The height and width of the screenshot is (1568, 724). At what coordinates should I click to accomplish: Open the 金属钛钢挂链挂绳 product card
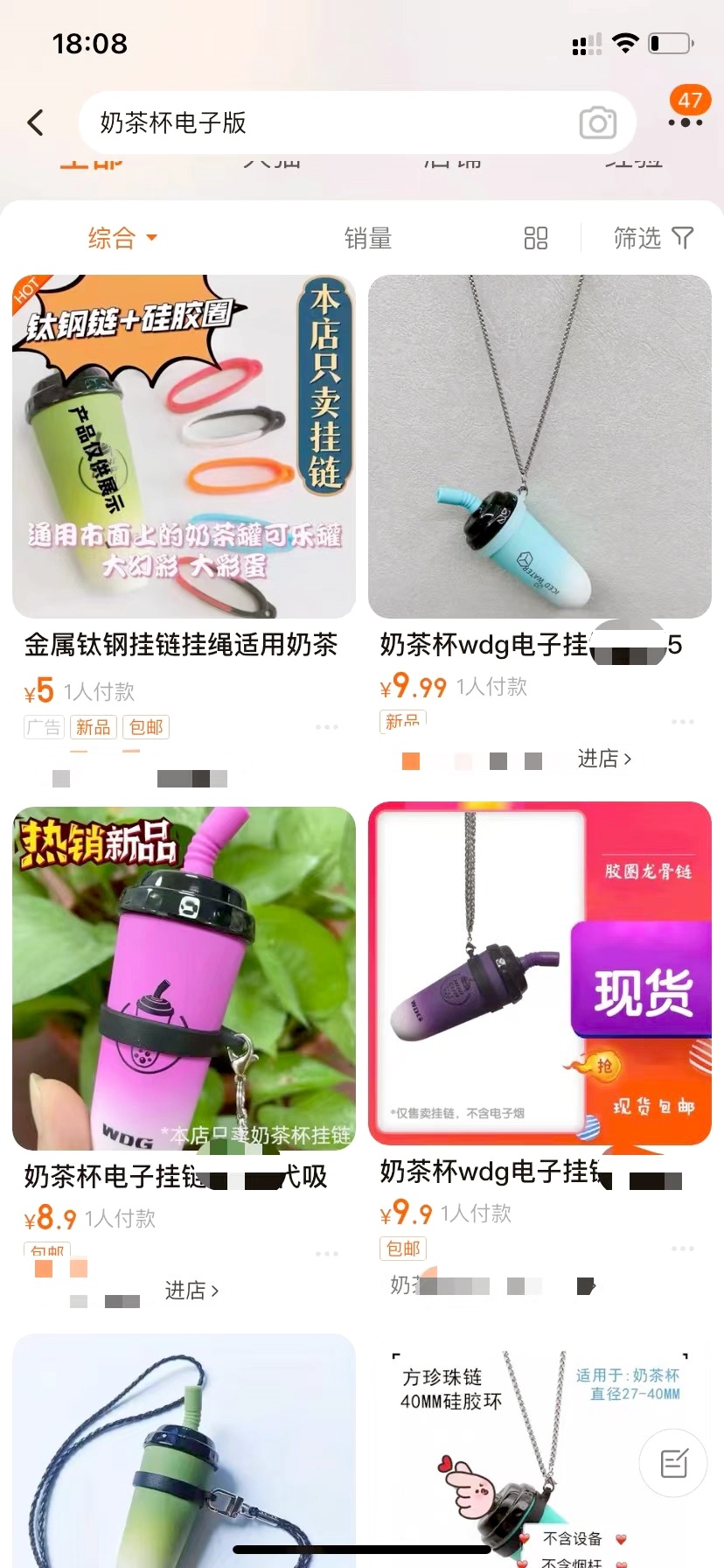[x=184, y=446]
